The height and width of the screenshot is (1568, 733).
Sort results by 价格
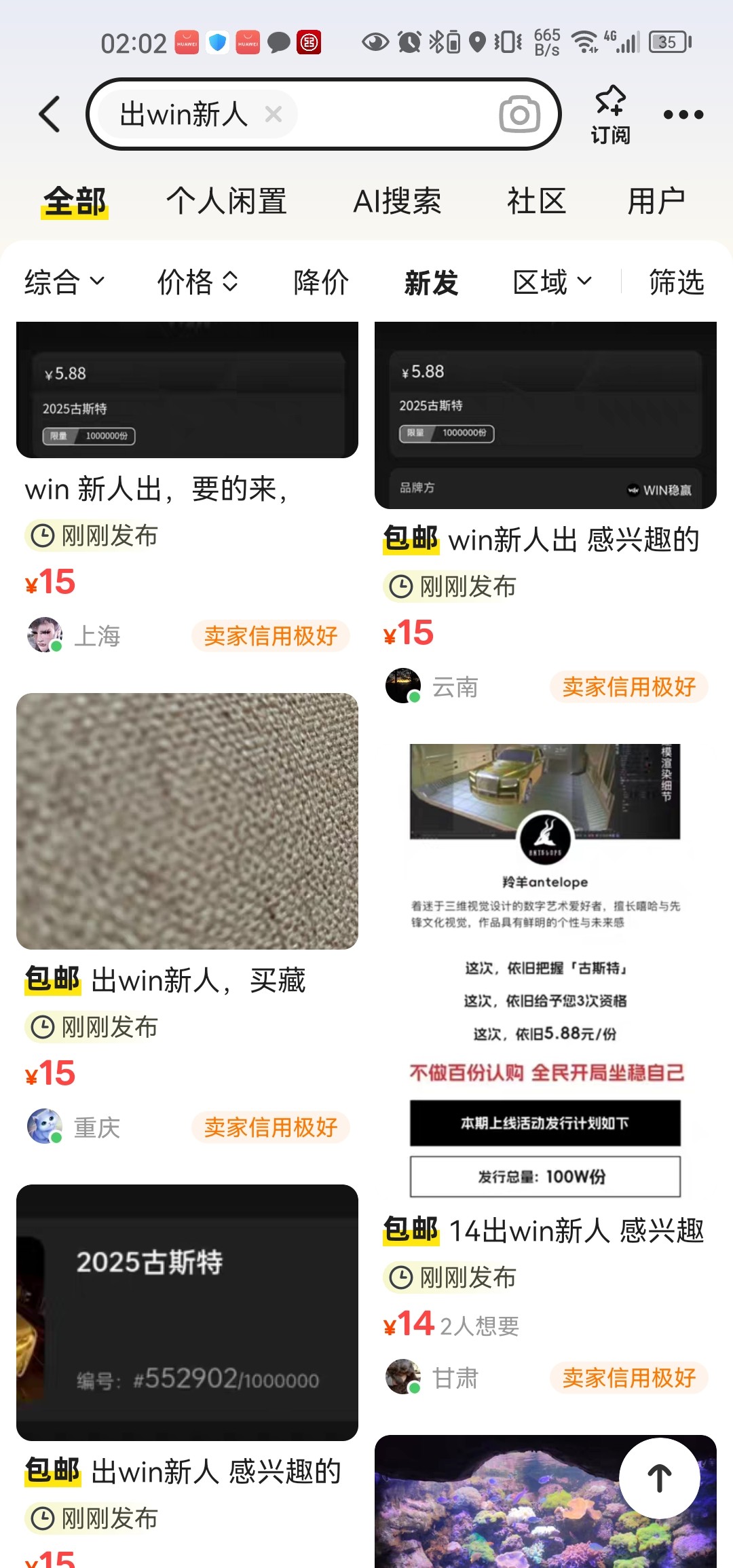tap(198, 282)
